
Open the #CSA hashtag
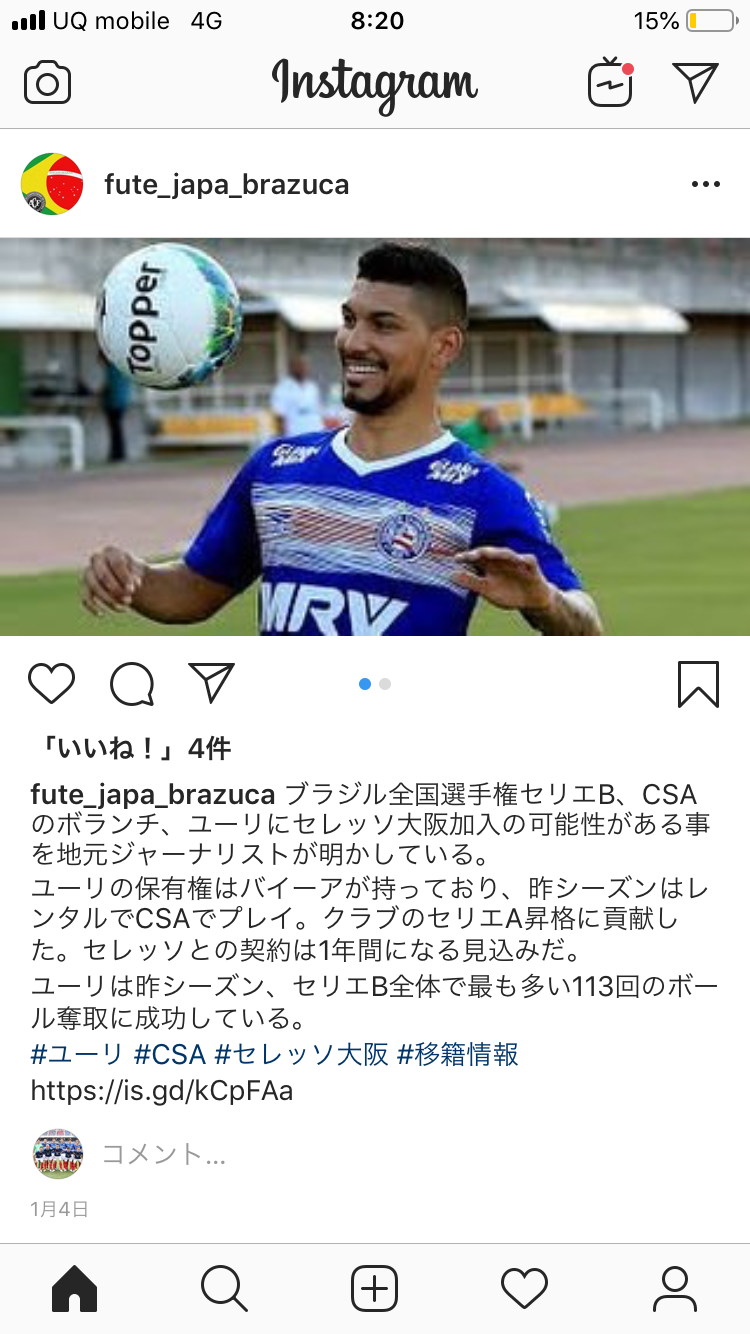[x=170, y=1054]
